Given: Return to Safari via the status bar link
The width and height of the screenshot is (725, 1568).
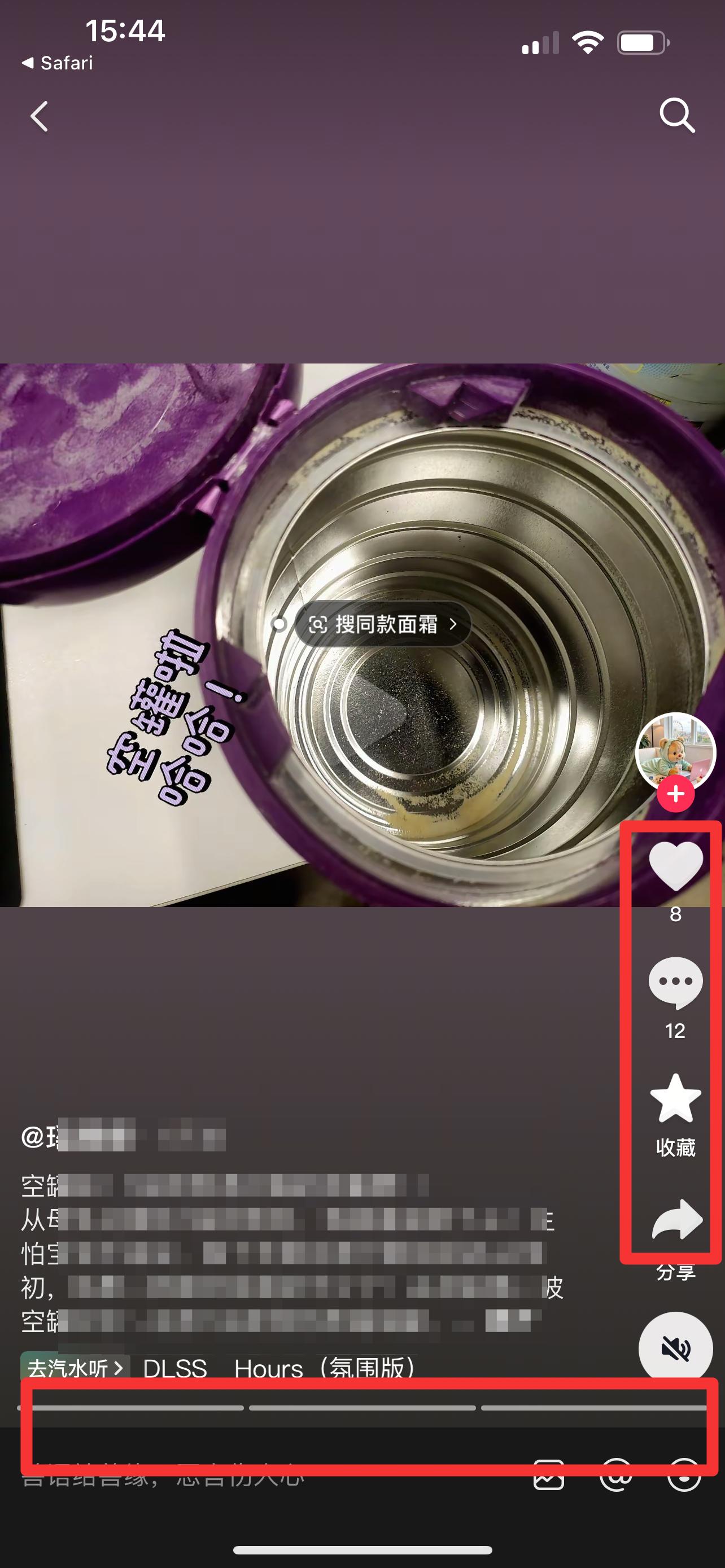Looking at the screenshot, I should (57, 63).
